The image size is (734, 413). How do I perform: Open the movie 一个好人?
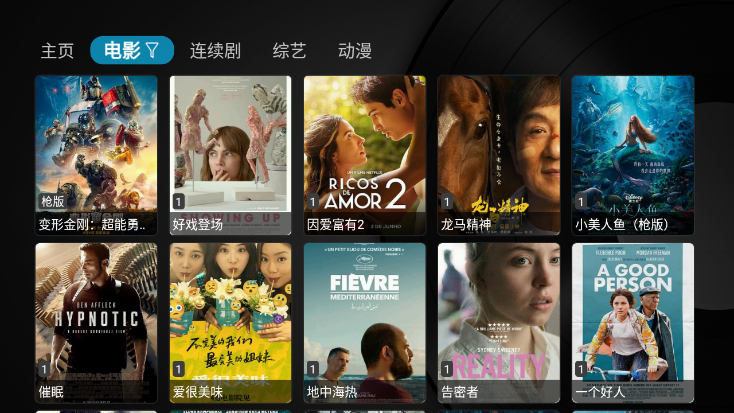pyautogui.click(x=632, y=323)
